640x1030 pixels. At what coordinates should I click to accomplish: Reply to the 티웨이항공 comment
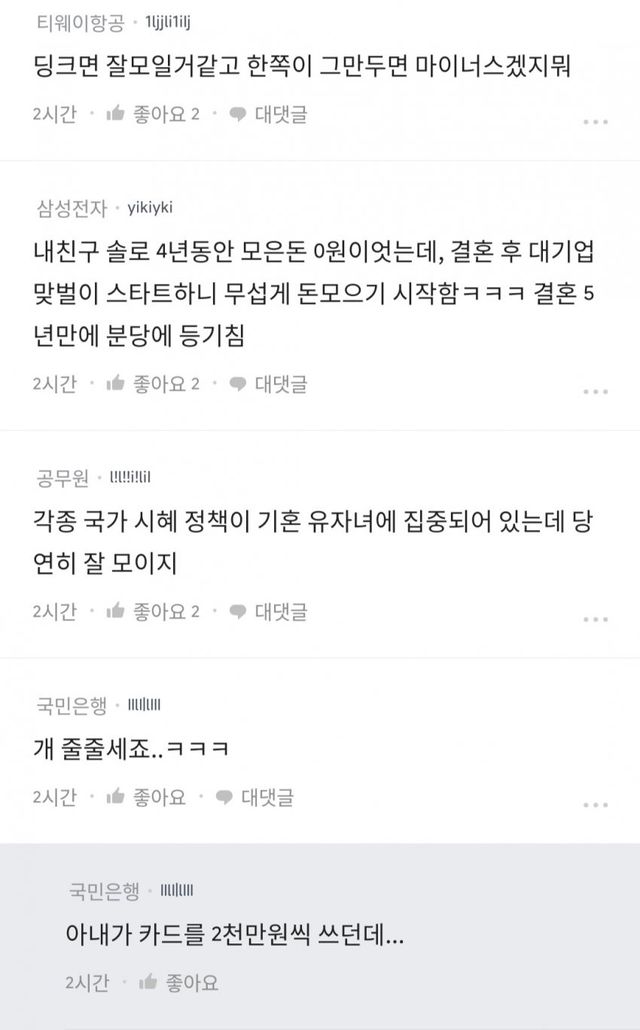point(268,114)
